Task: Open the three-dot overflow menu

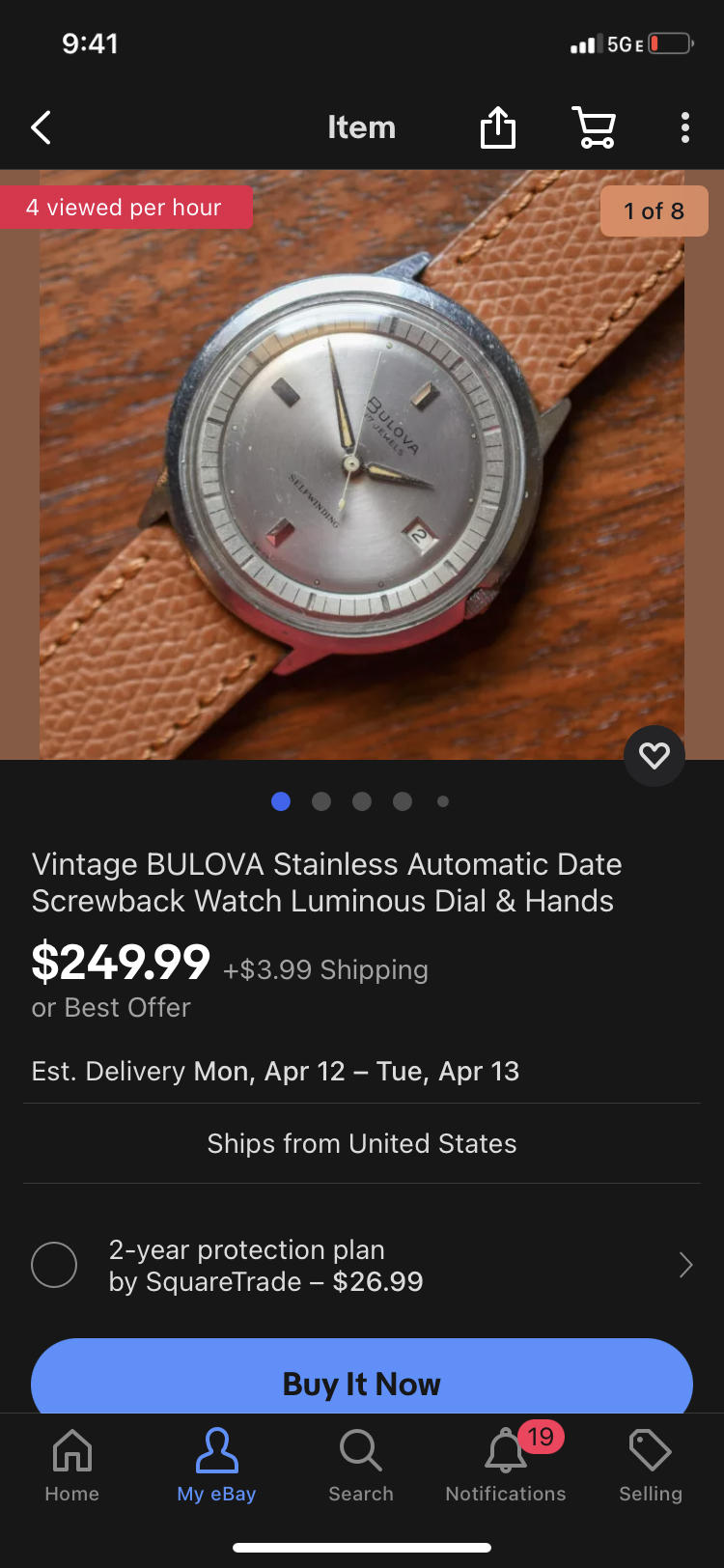Action: [x=684, y=127]
